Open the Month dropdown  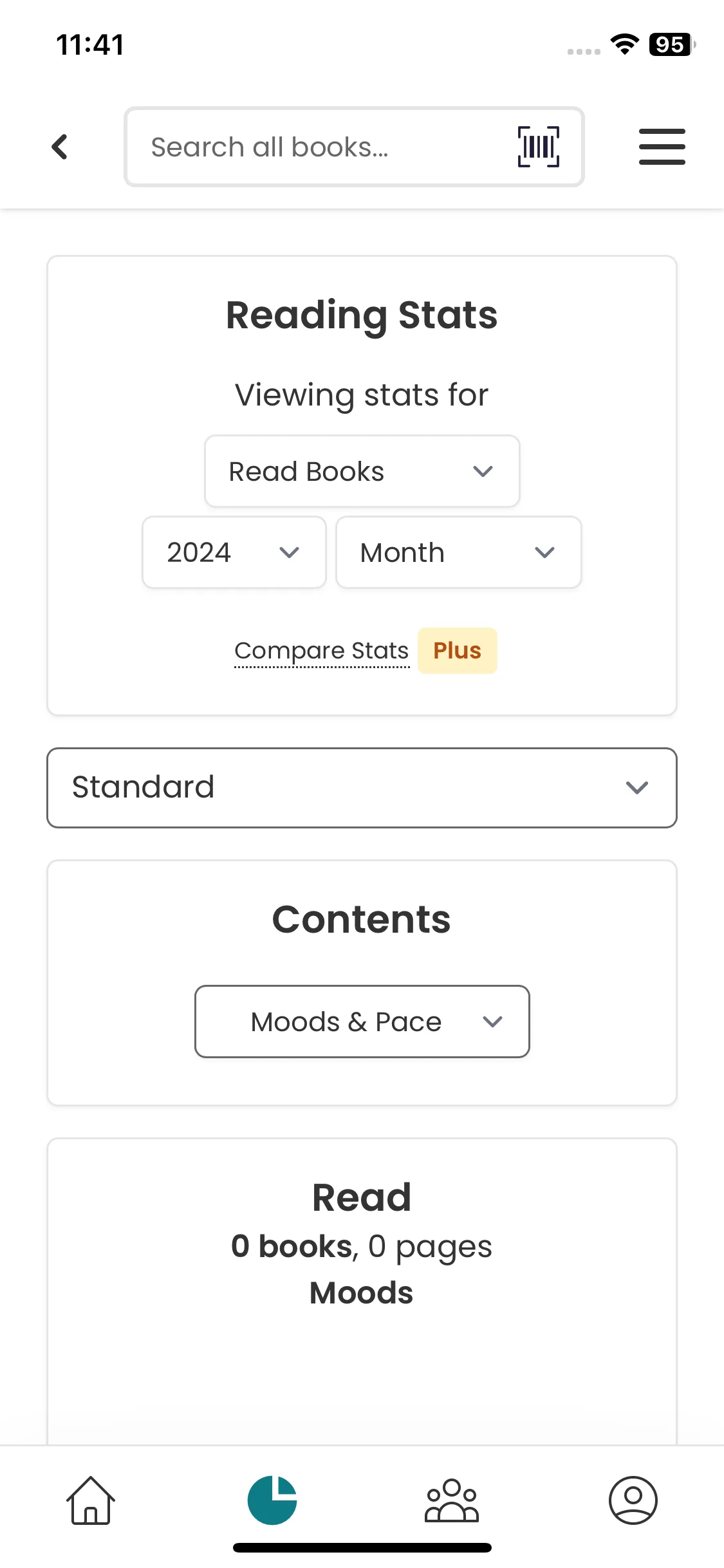[458, 552]
